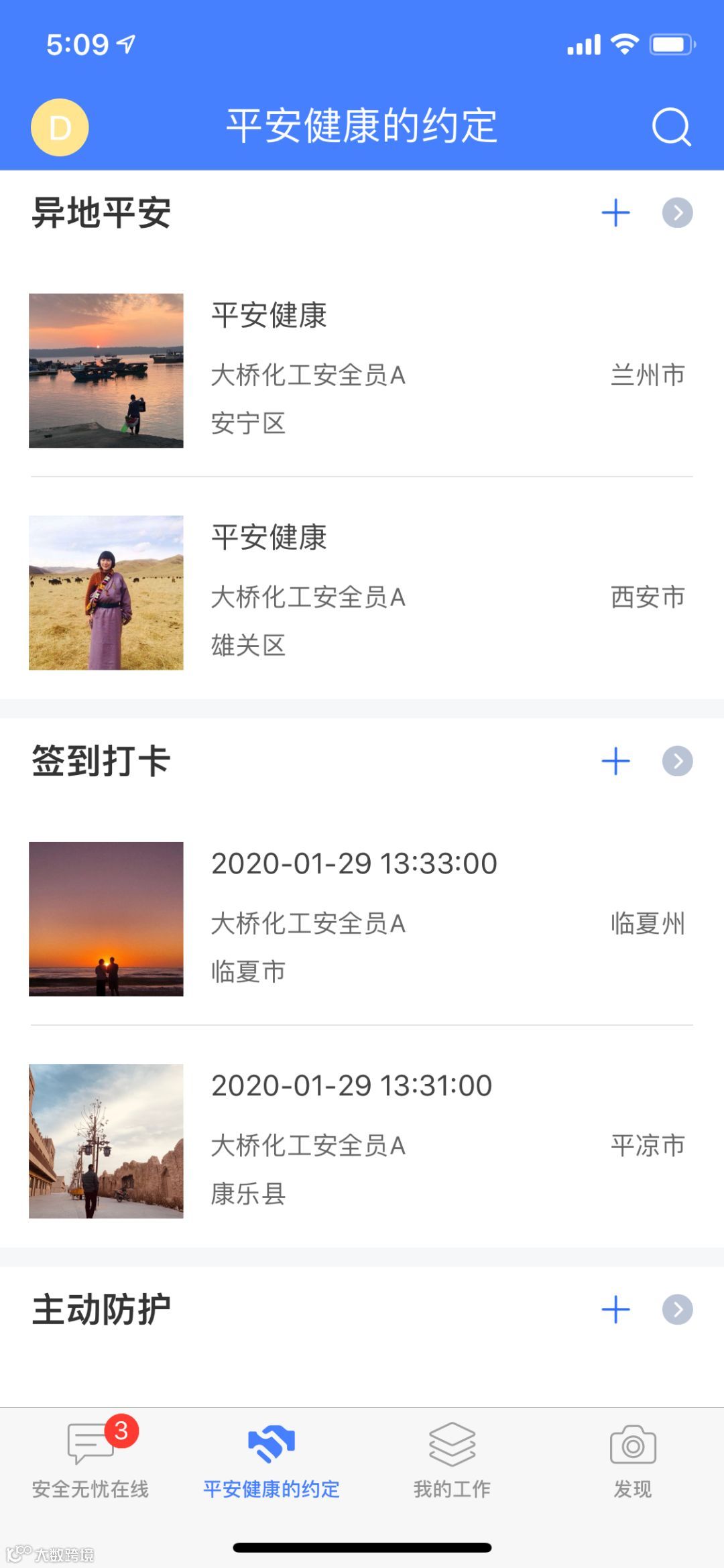Open check-in from 2020-01-29 13:33:00
724x1568 pixels.
(x=361, y=918)
